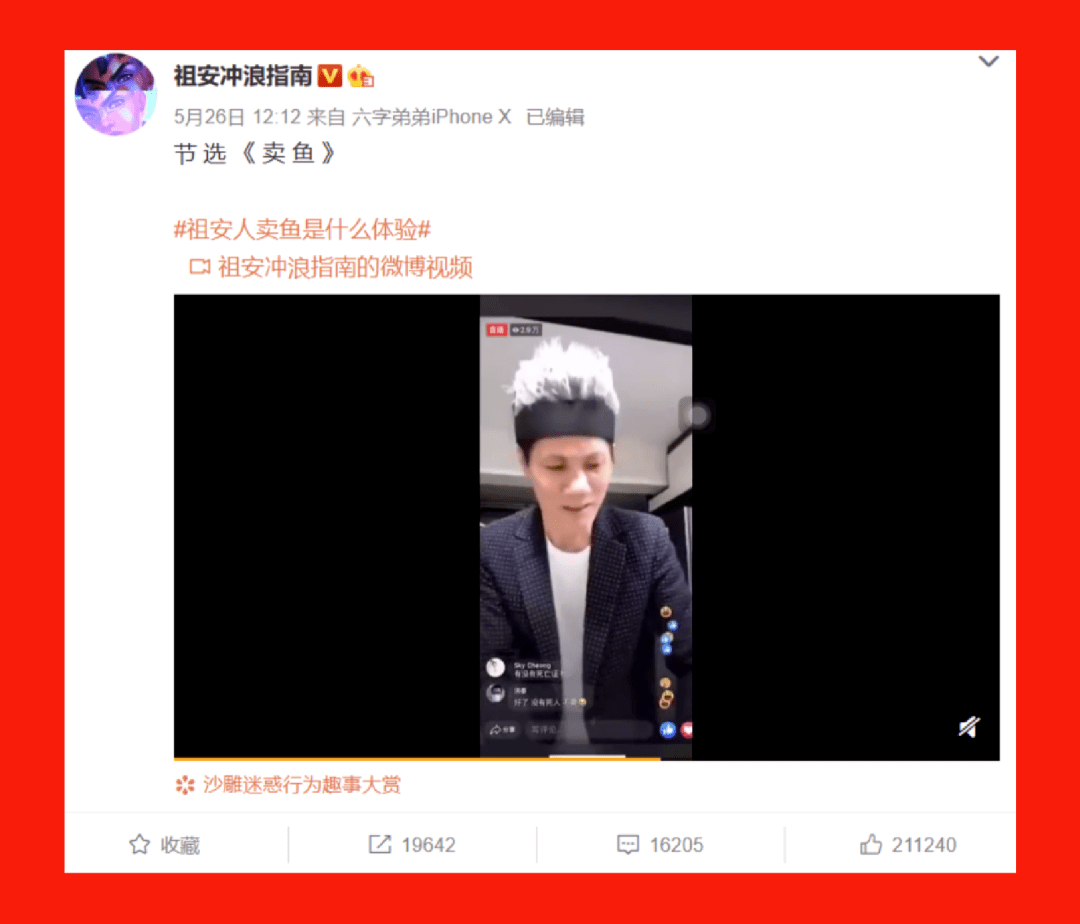Like the post with 211240 likes

click(x=908, y=845)
